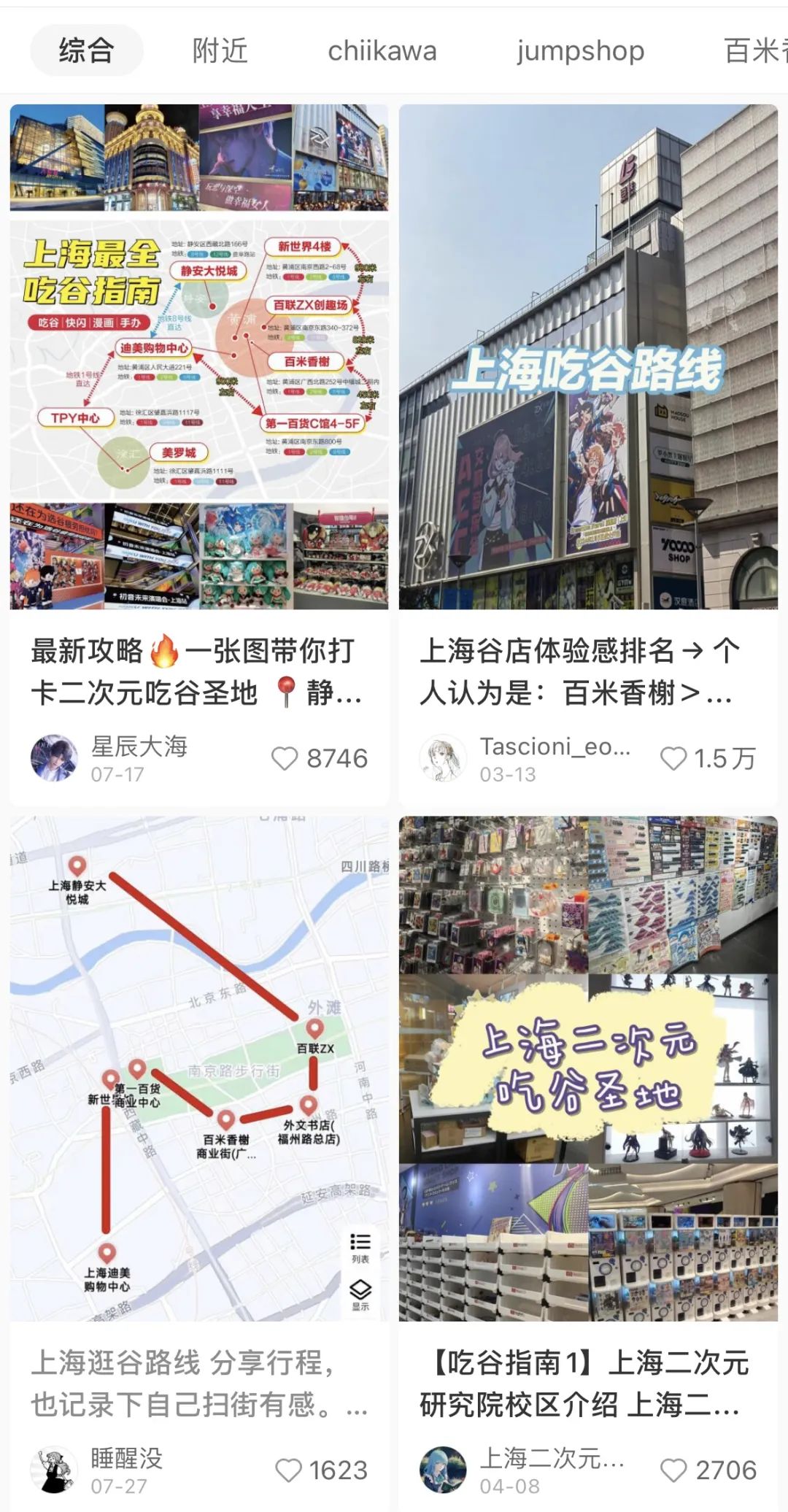Open the 上海二次元 author avatar
Image resolution: width=788 pixels, height=1512 pixels.
(x=443, y=1470)
